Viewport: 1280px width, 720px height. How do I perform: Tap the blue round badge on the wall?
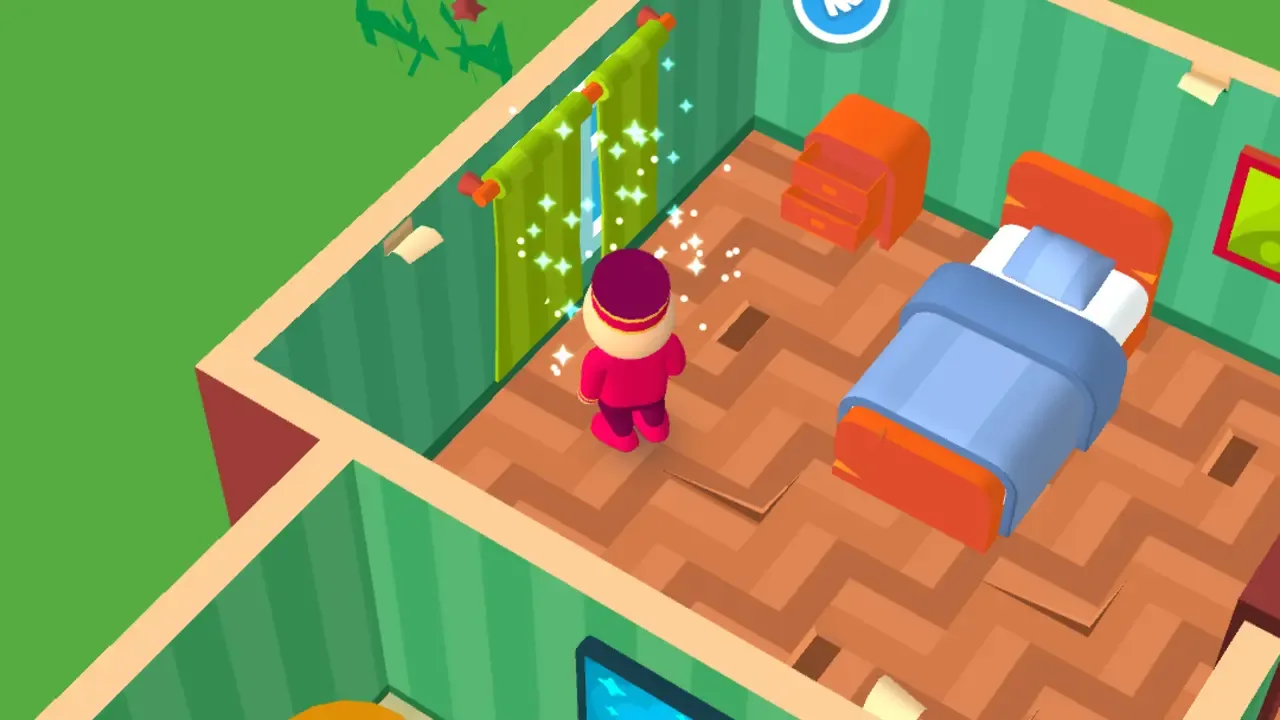click(x=842, y=14)
